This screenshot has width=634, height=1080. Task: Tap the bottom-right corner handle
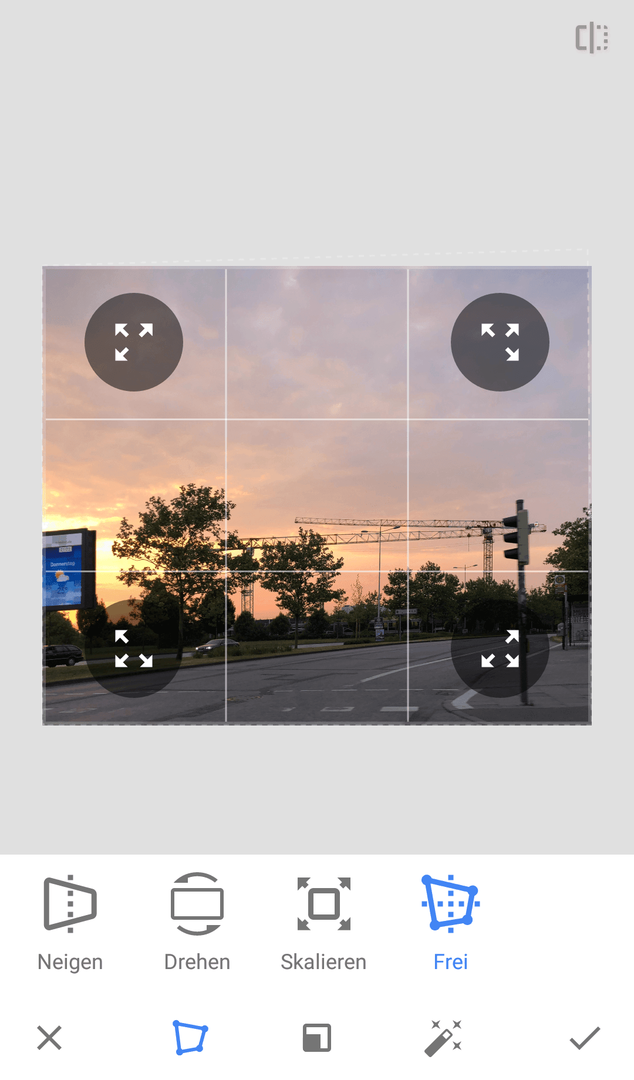coord(500,648)
